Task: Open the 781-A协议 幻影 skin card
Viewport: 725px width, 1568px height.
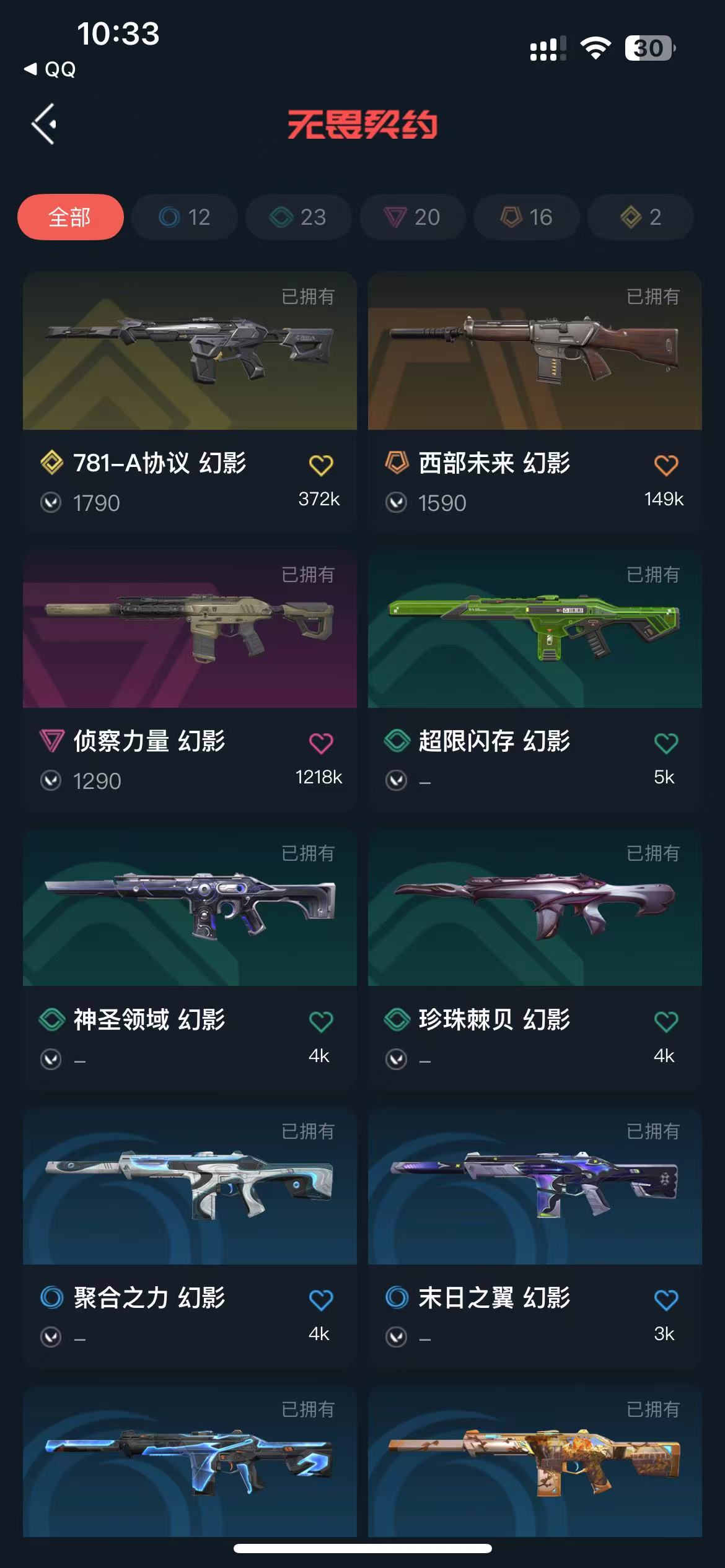Action: pyautogui.click(x=190, y=351)
